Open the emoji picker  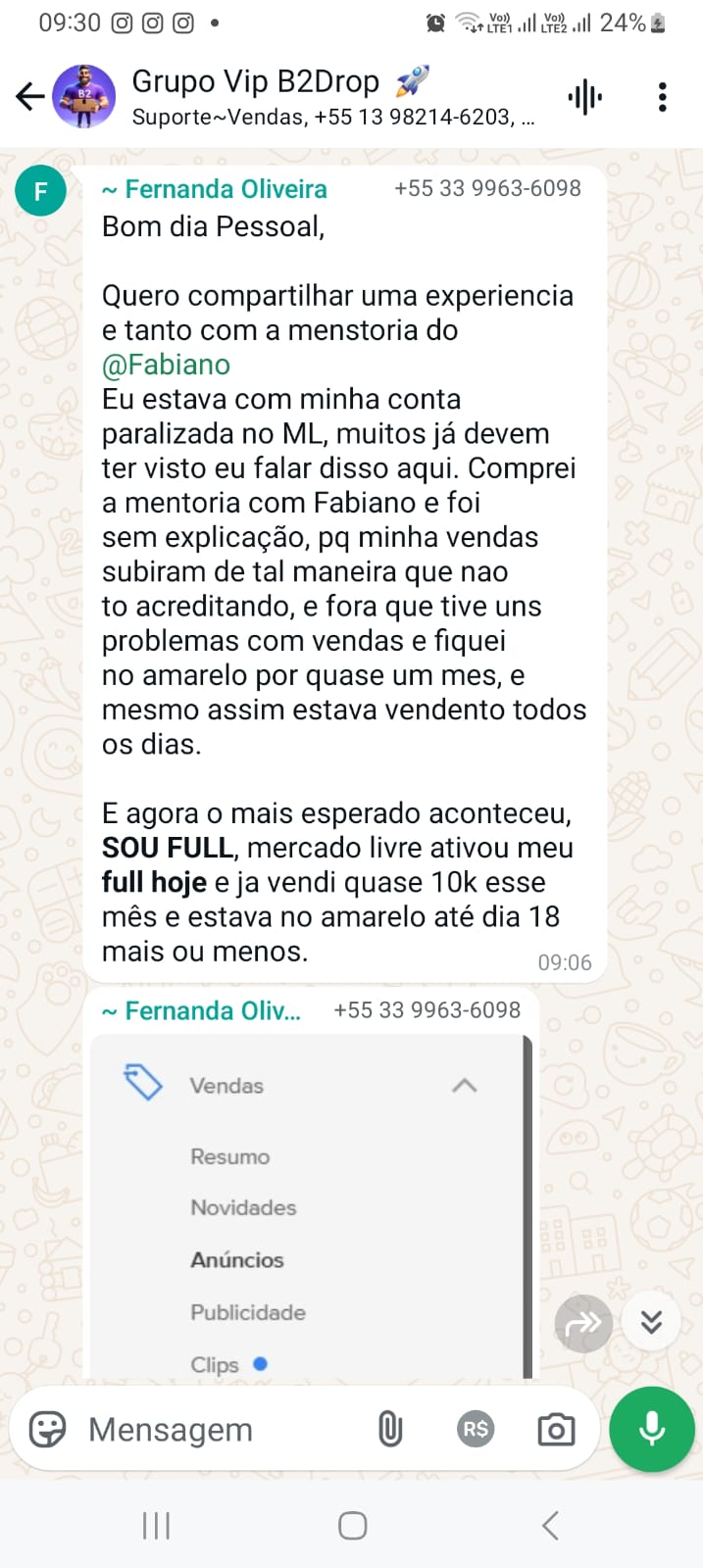47,1430
